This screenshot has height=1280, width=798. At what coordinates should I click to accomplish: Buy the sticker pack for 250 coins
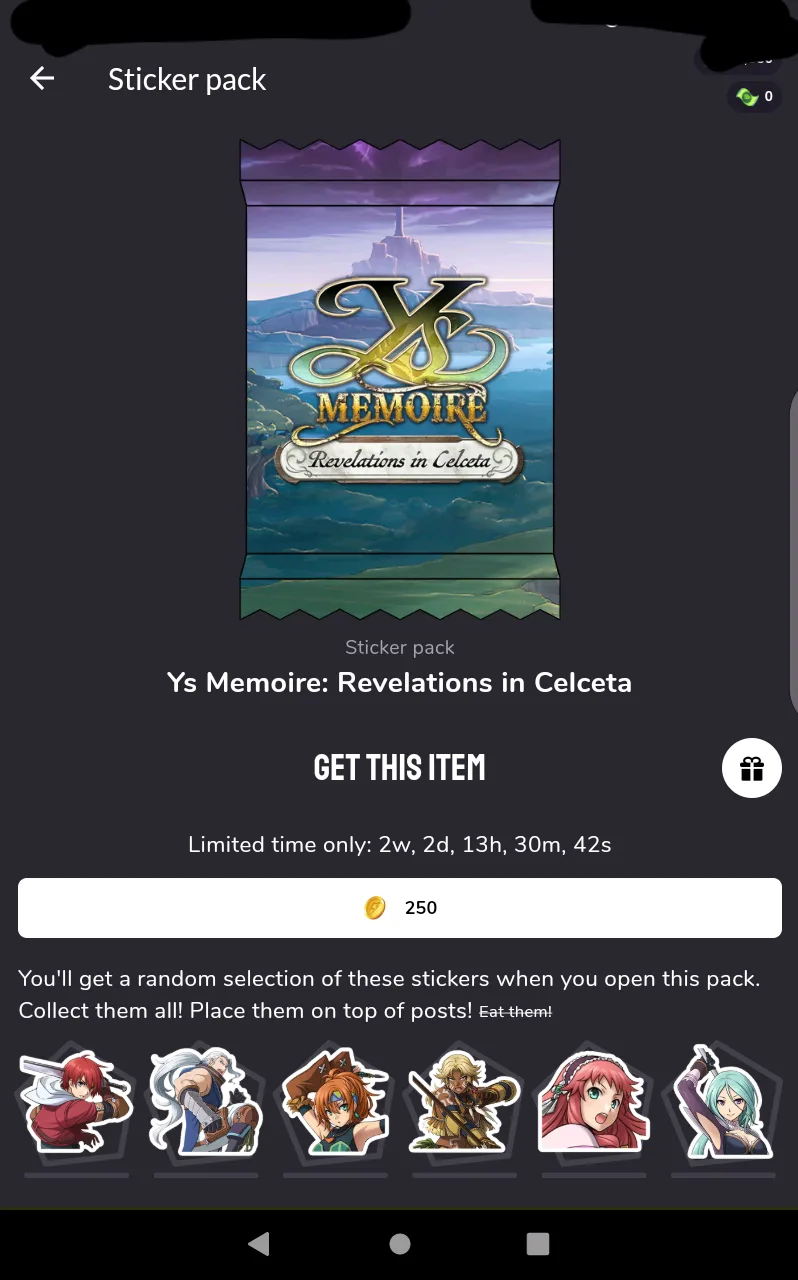tap(399, 908)
